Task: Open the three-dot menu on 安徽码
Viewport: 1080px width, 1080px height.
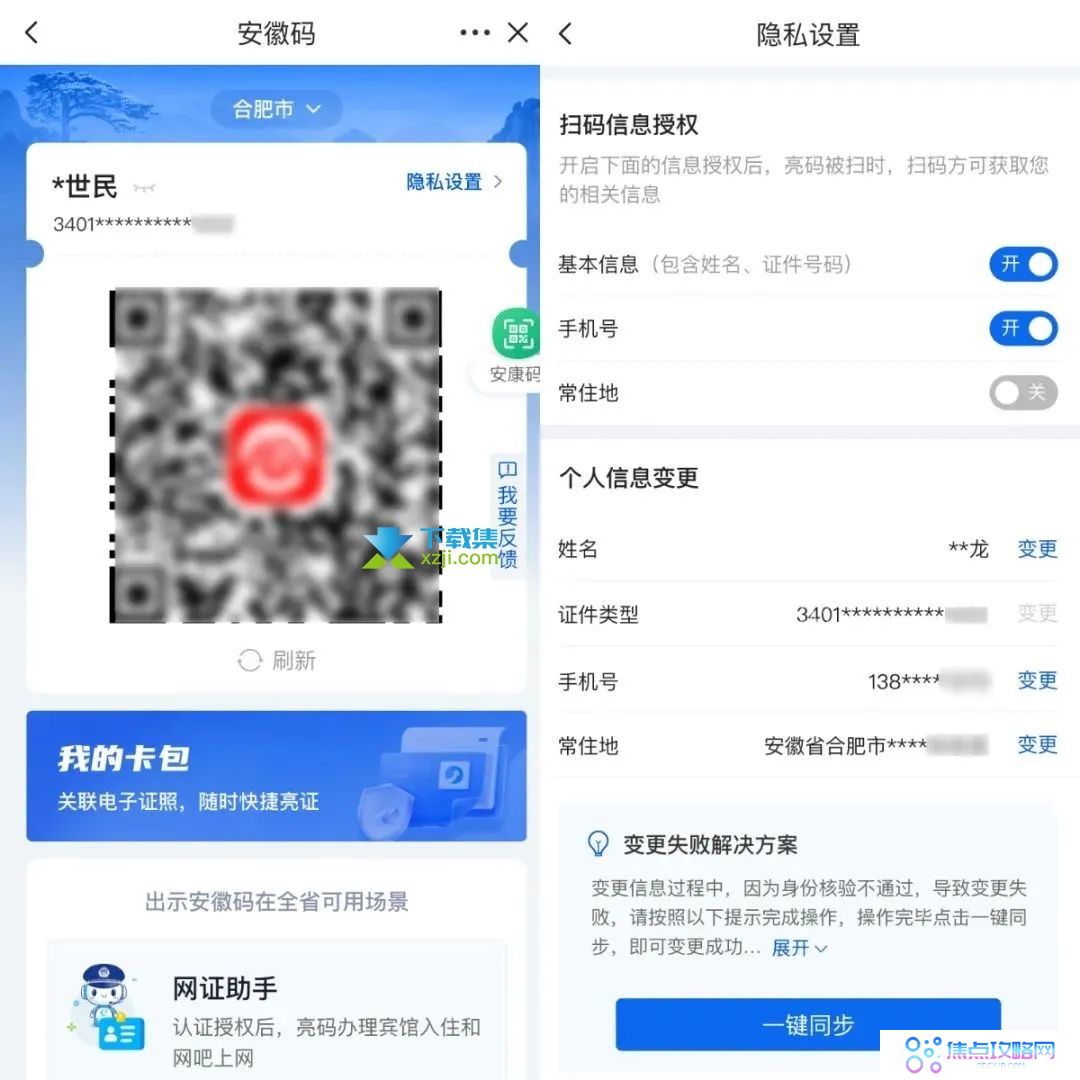Action: (474, 33)
